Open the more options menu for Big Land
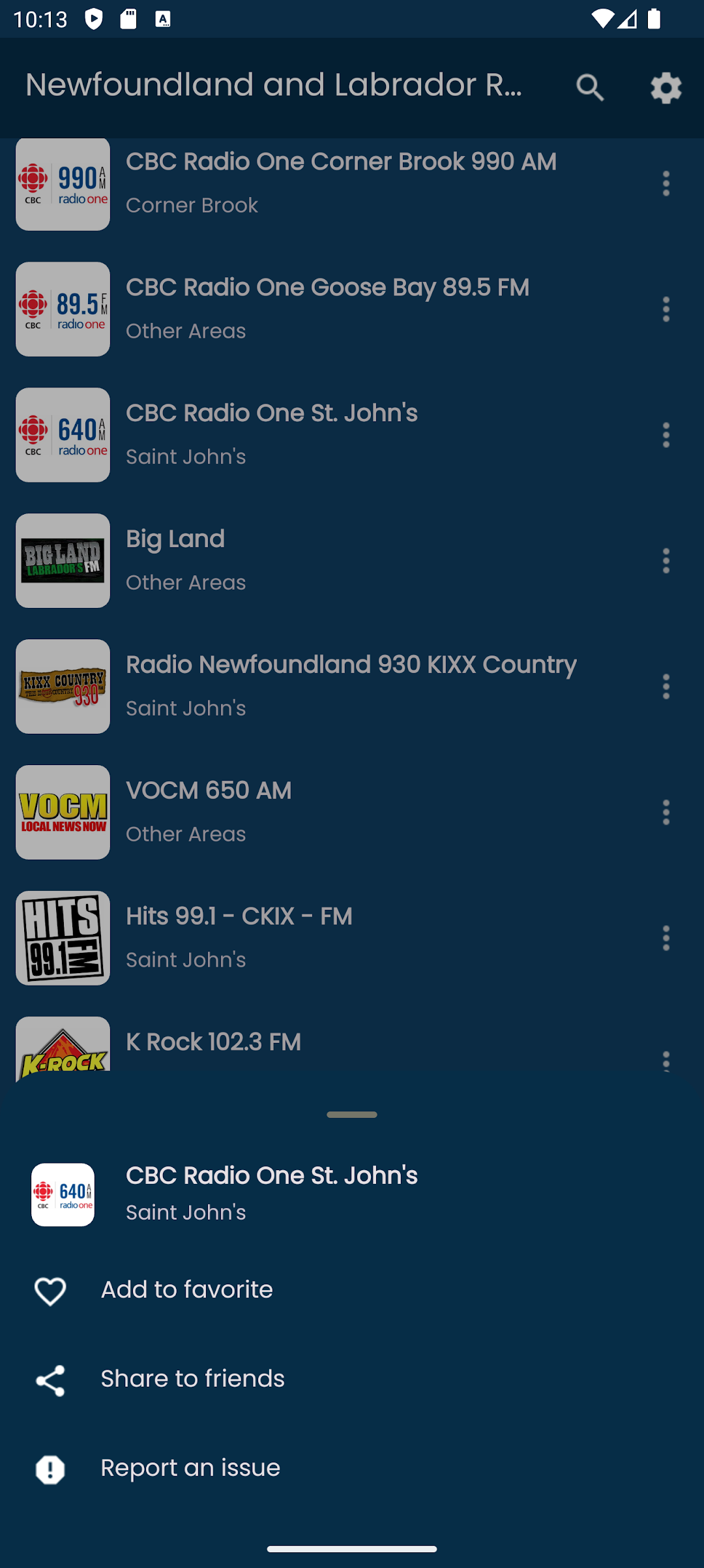Viewport: 704px width, 1568px height. (x=666, y=560)
